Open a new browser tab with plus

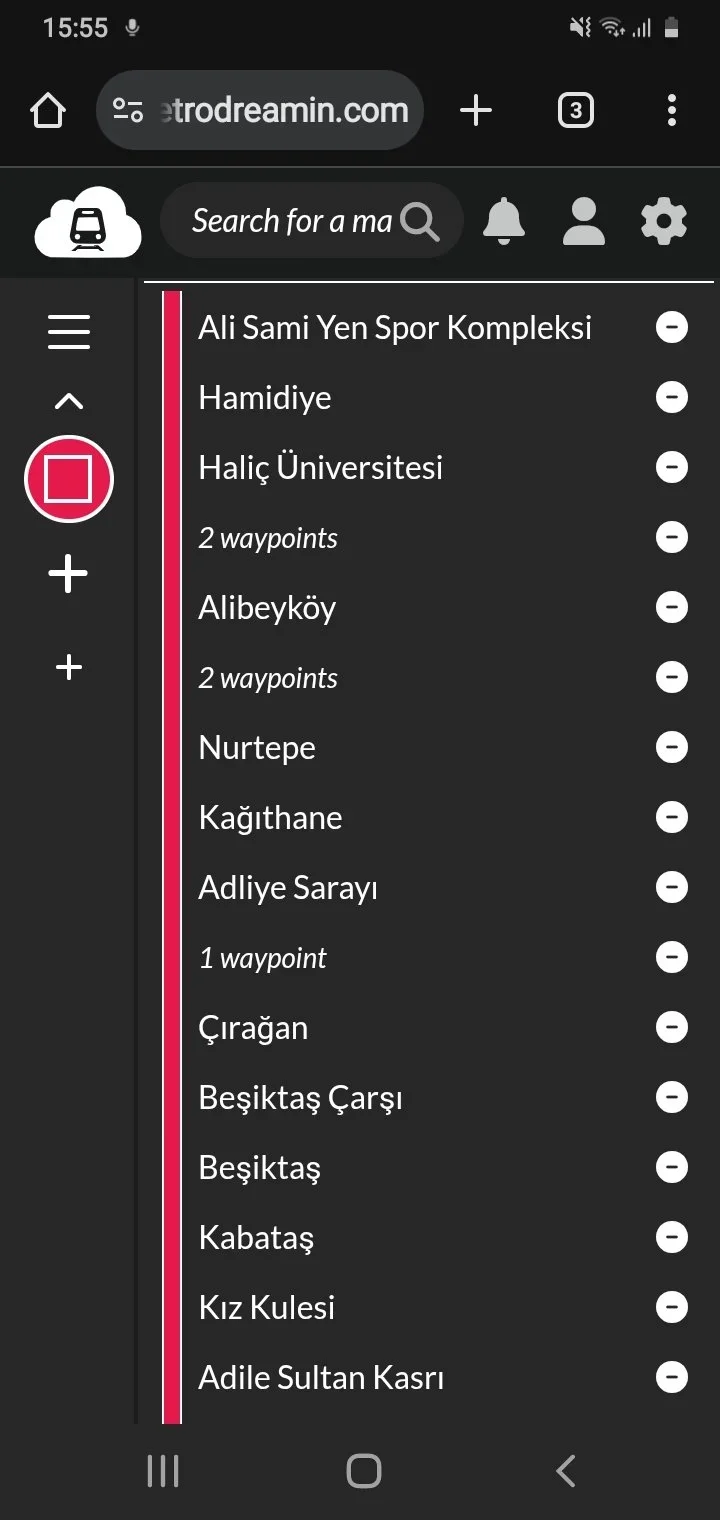click(x=477, y=110)
